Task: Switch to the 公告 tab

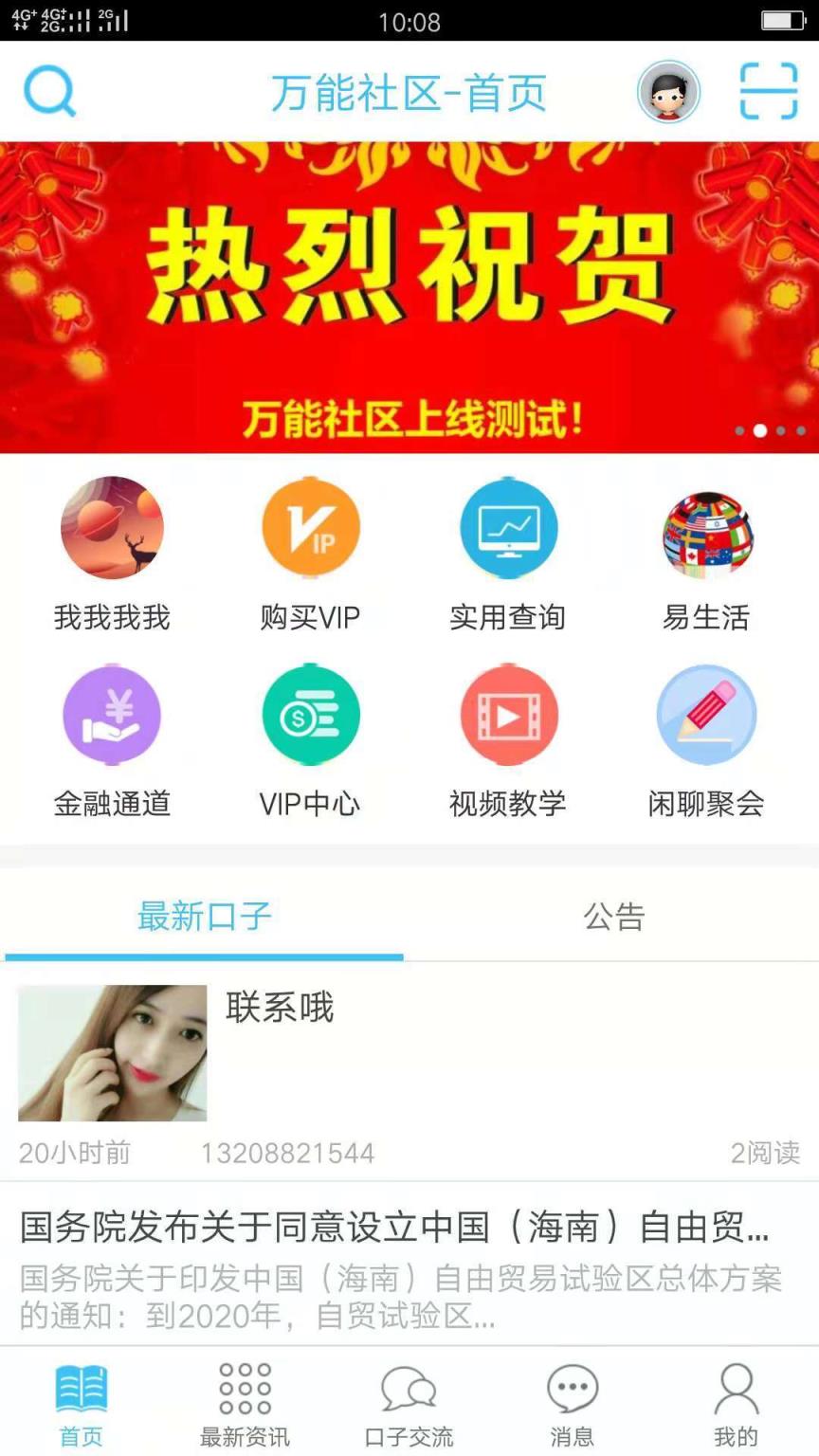Action: tap(614, 916)
